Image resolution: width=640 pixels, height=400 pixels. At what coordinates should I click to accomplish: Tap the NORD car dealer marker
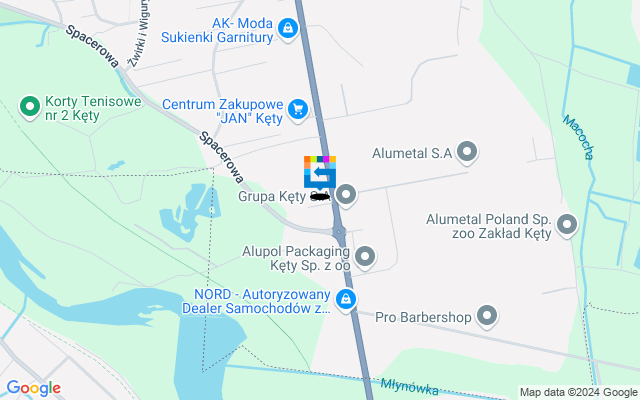click(x=346, y=299)
